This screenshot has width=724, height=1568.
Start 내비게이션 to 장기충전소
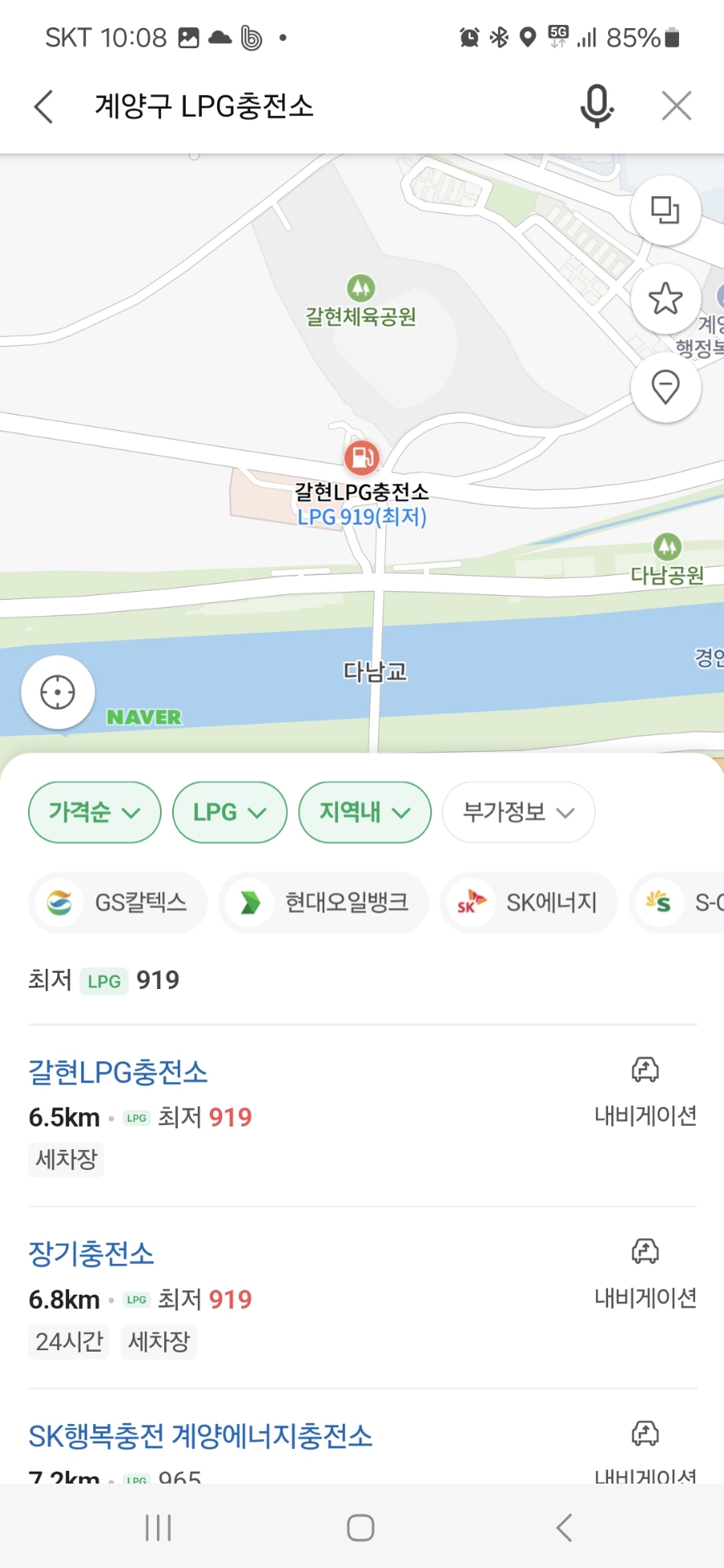tap(645, 1271)
